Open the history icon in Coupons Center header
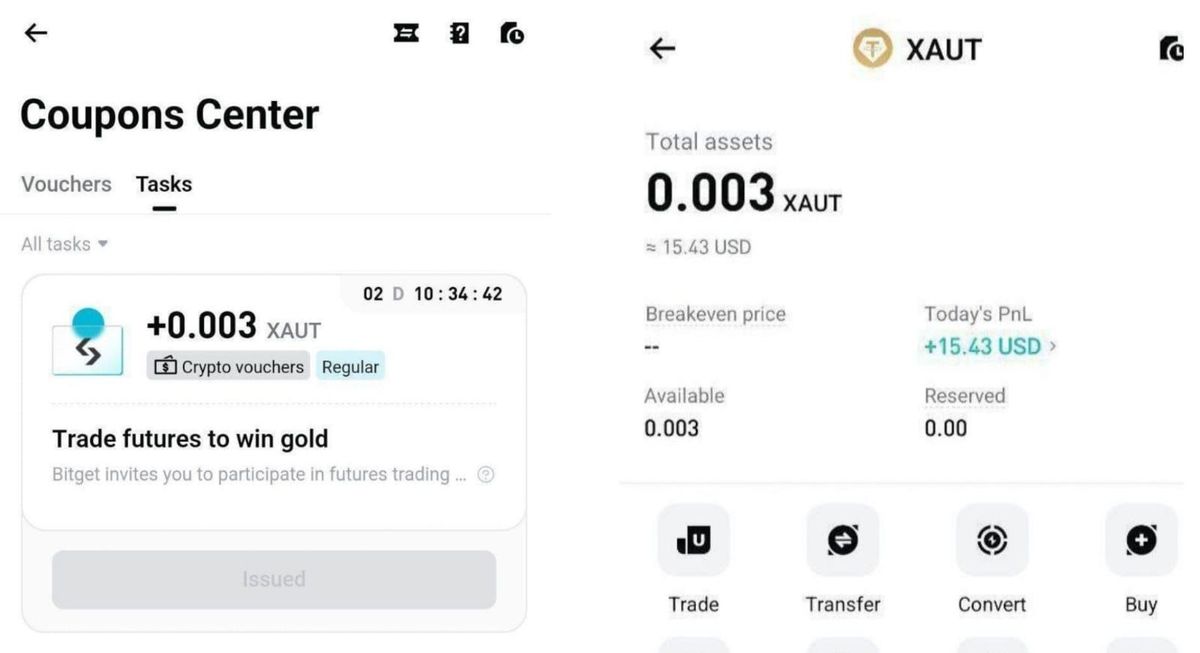Viewport: 1200px width, 653px height. click(x=512, y=33)
